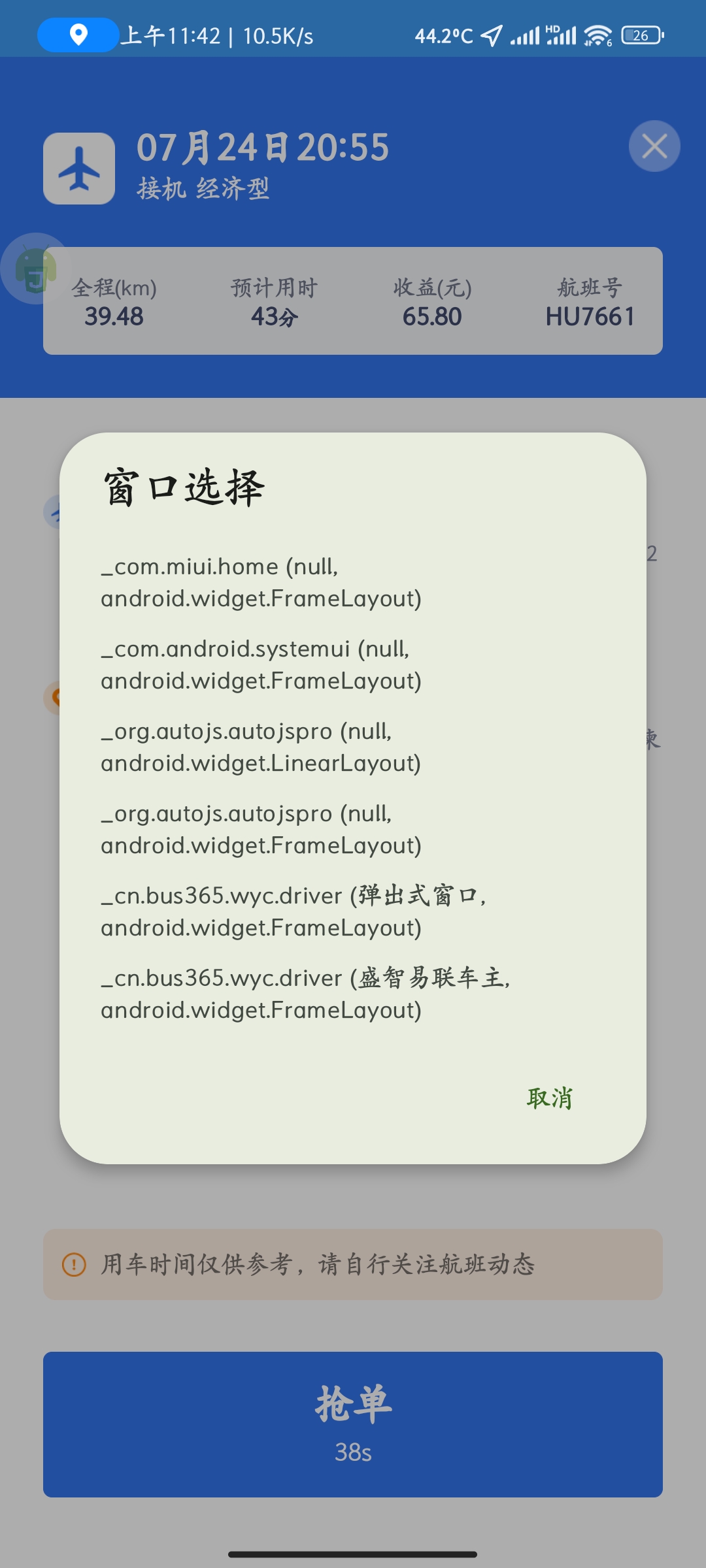Open the floating Auto.js robot icon

pos(35,269)
